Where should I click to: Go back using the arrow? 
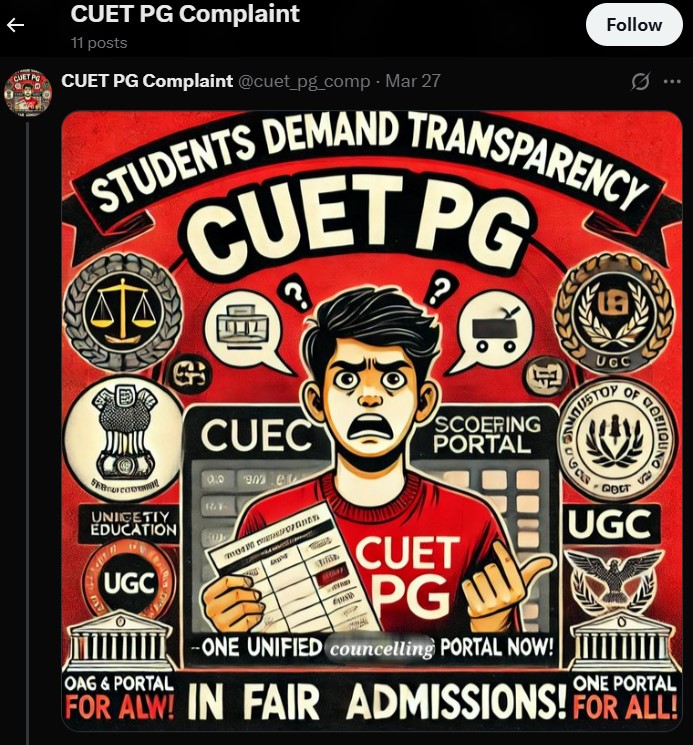point(16,26)
